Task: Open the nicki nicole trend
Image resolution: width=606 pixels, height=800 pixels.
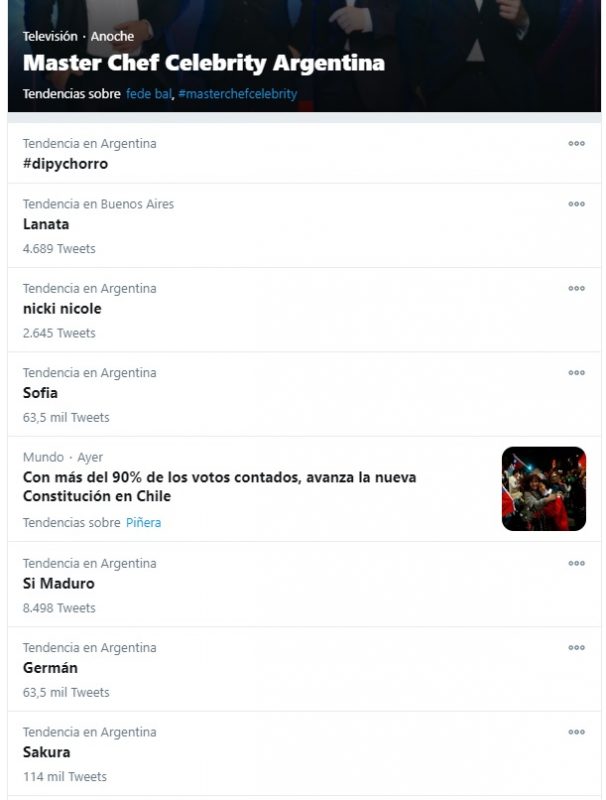Action: 62,309
